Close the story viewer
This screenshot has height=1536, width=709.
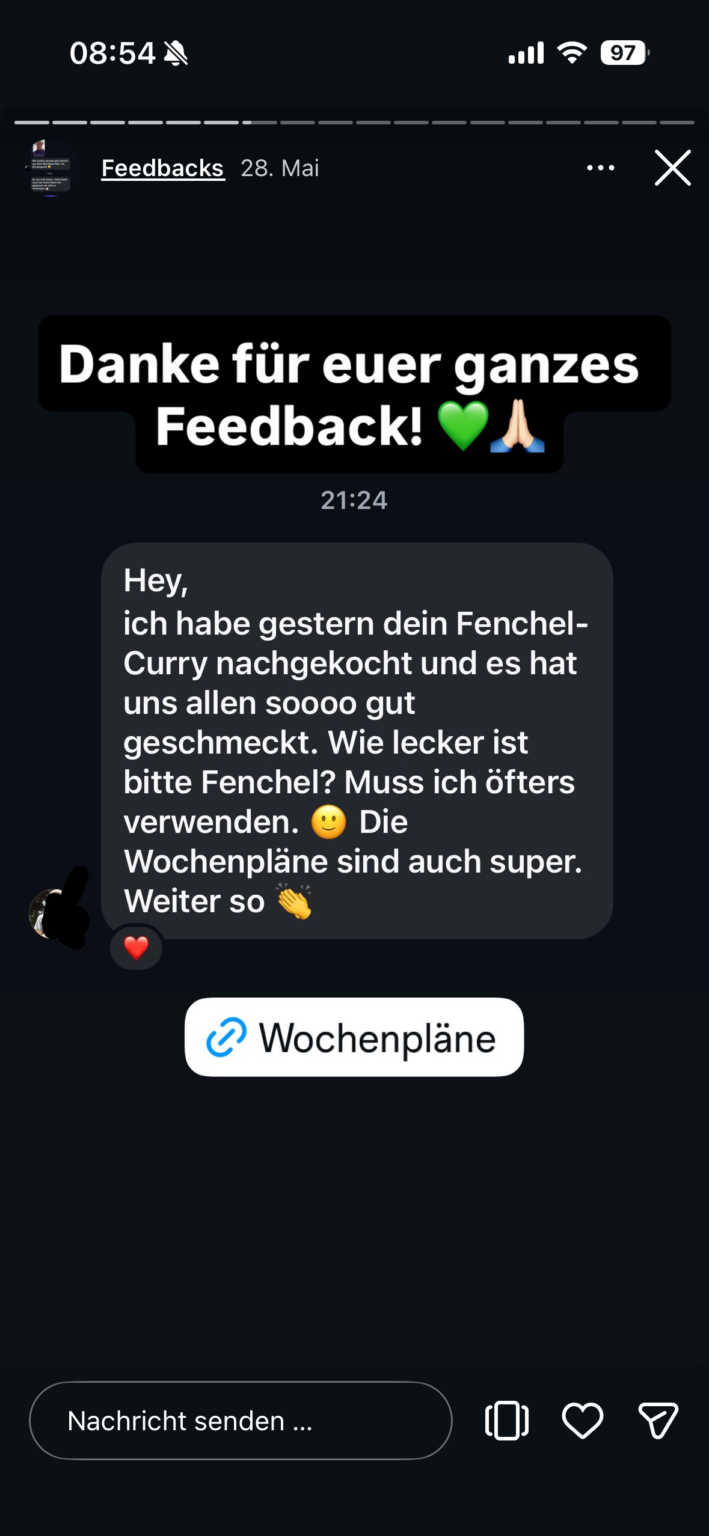point(672,168)
